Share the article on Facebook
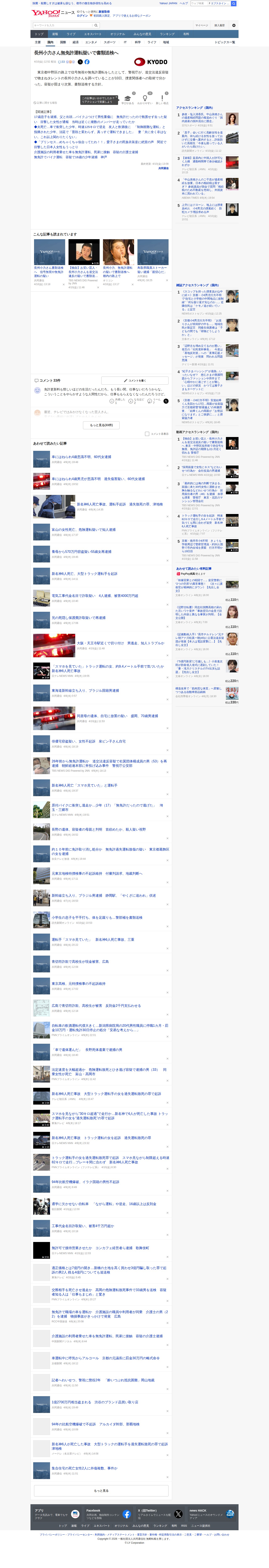Screen dimensions: 269x1568 tap(87, 62)
